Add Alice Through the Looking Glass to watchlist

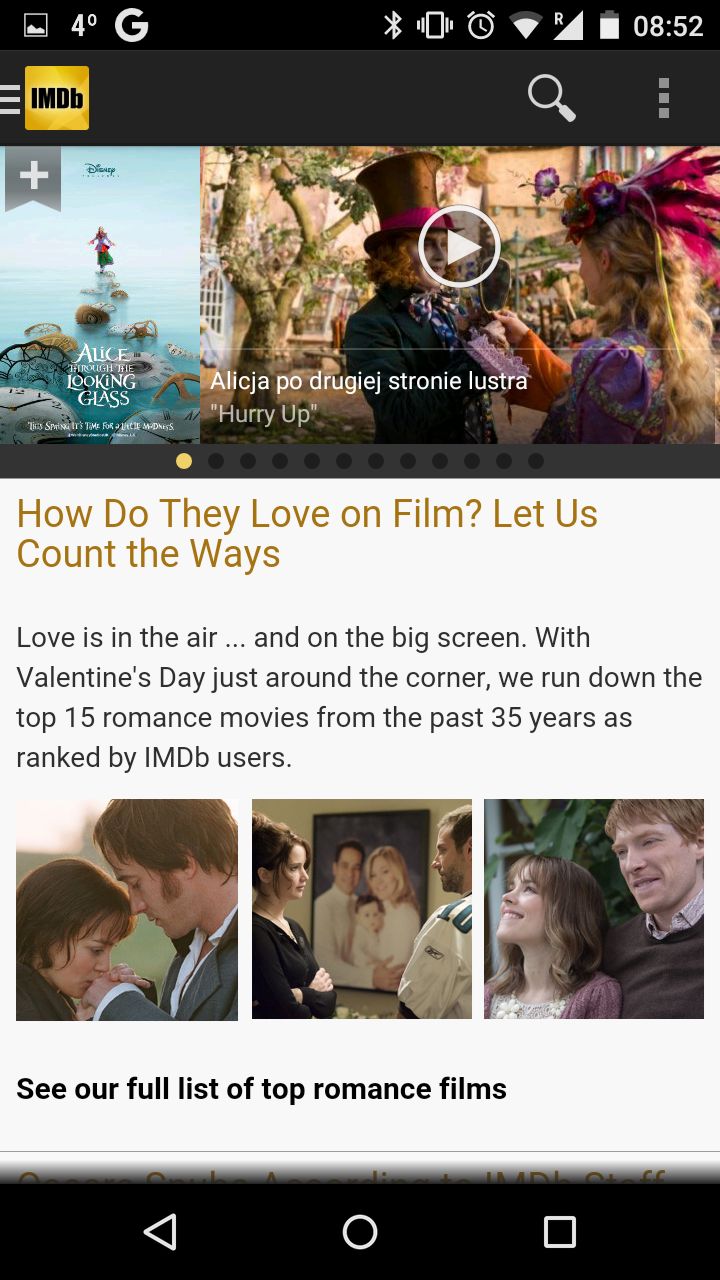click(x=33, y=178)
